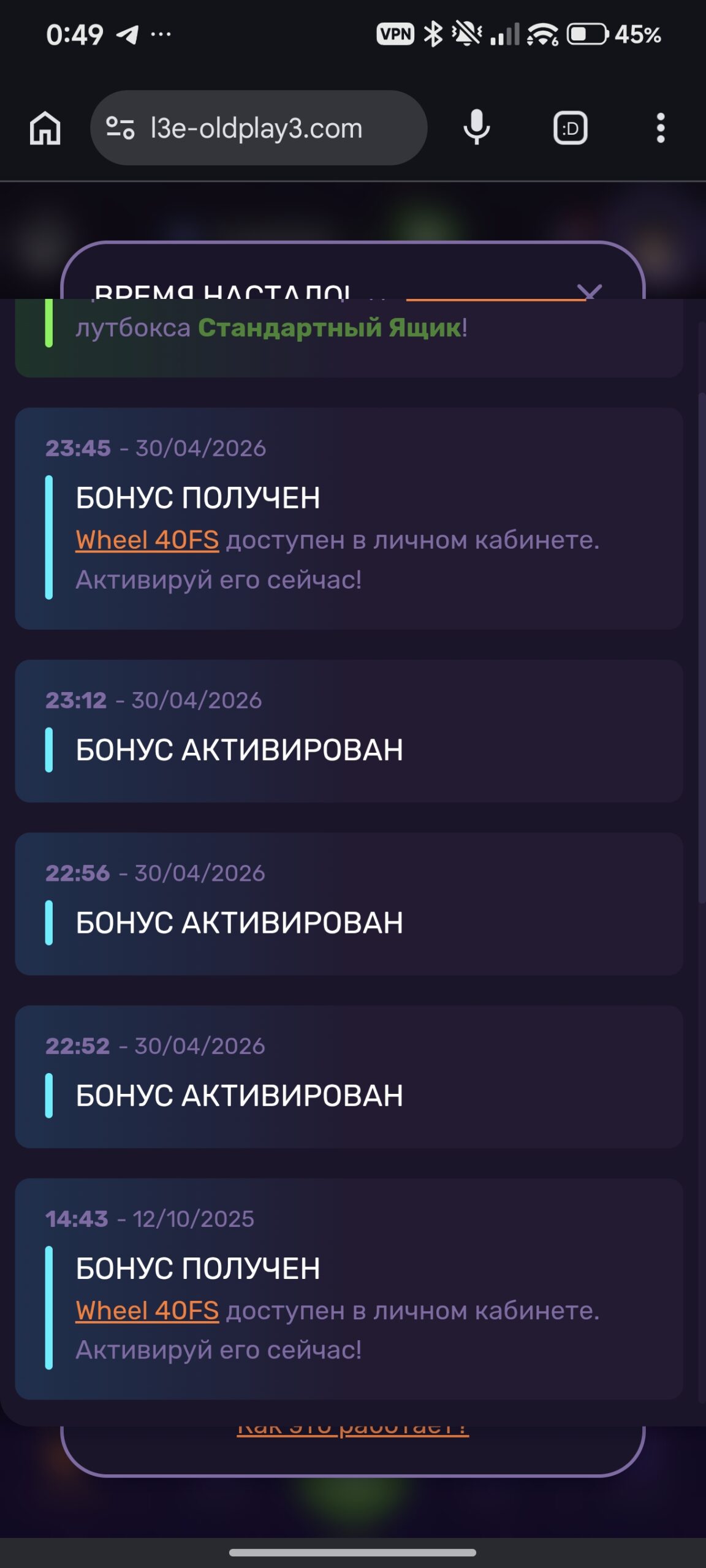Open Wheel 40FS link in 14:43 notification

(147, 1311)
